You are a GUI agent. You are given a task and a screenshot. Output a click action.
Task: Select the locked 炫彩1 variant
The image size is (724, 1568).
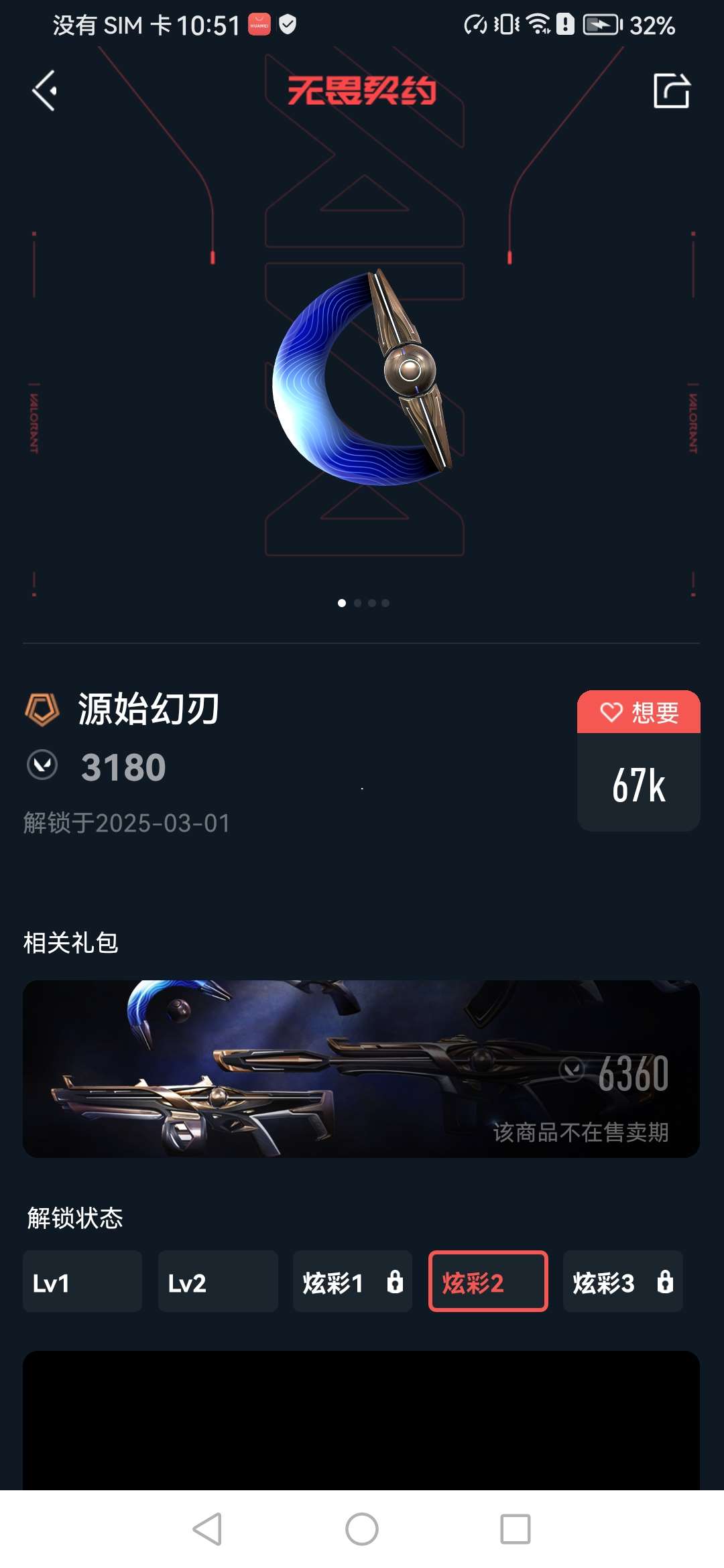coord(352,1281)
